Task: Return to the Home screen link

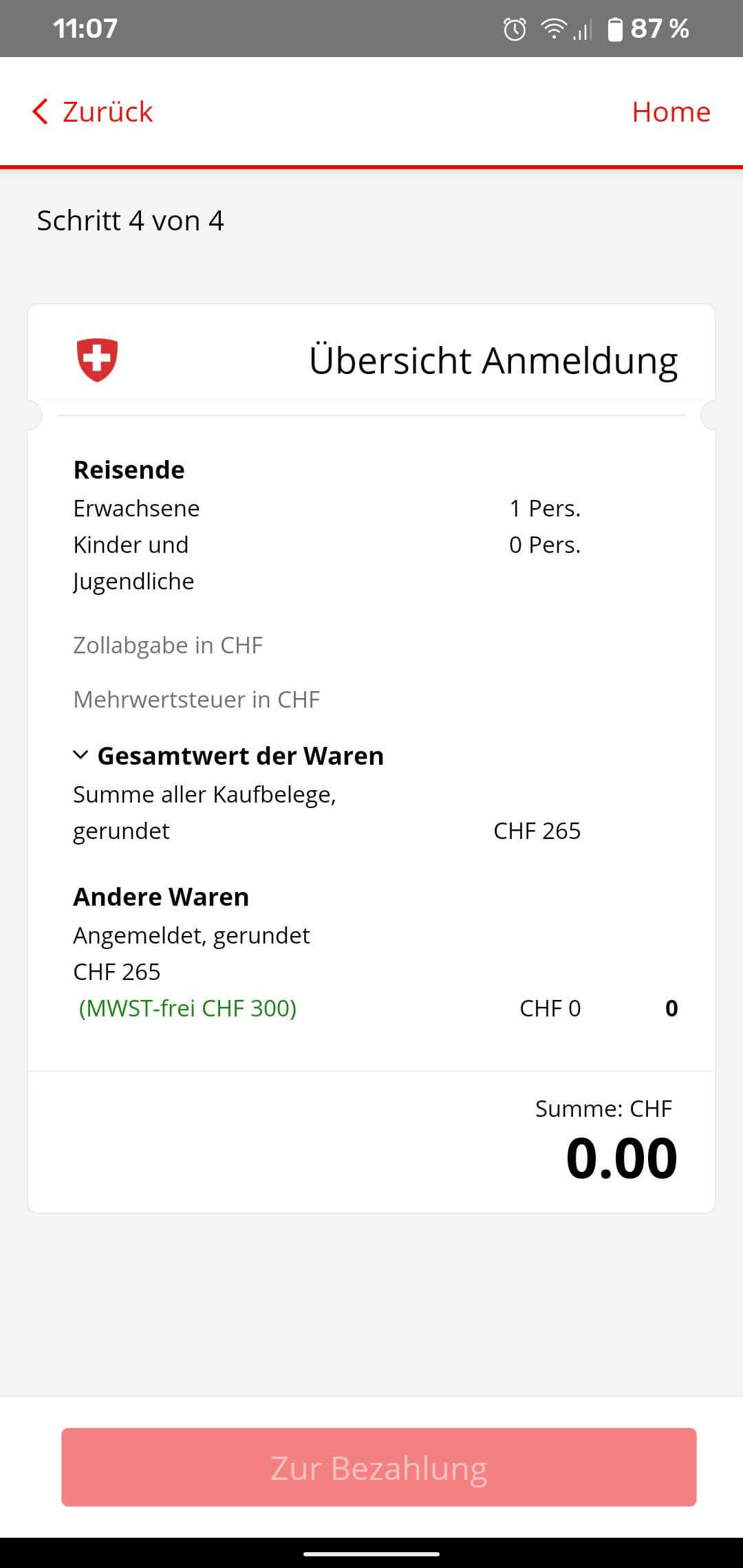Action: coord(671,111)
